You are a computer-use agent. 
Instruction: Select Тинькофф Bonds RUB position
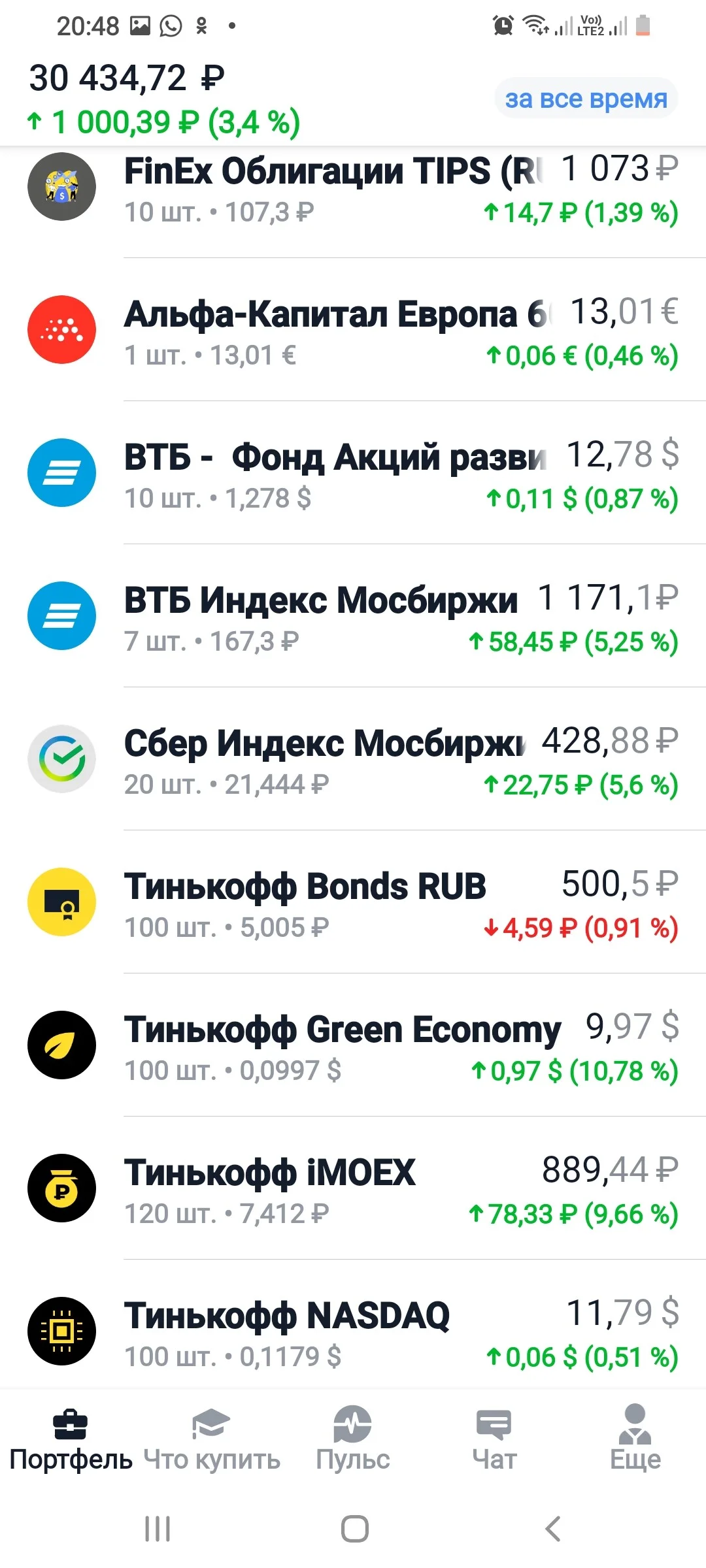coord(353,902)
